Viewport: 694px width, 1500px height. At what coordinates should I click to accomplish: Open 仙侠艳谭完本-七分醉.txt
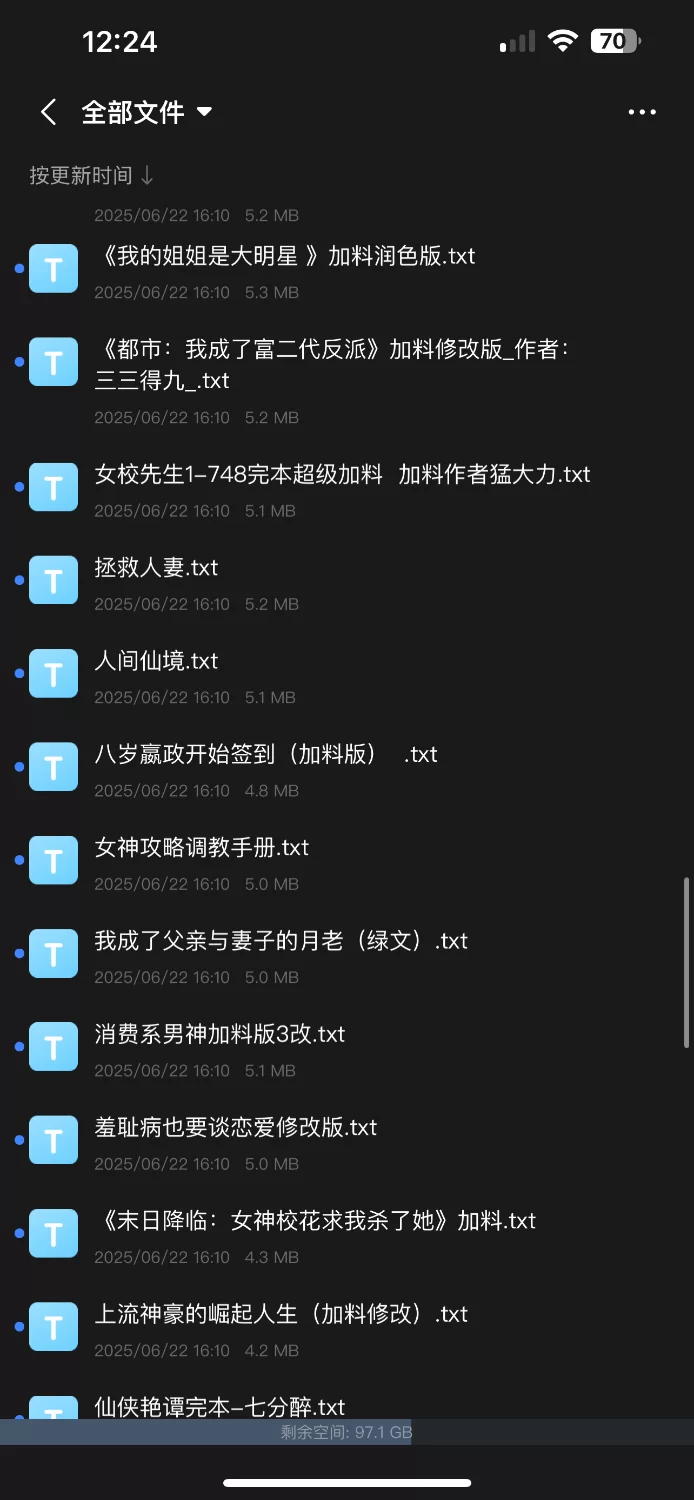click(x=220, y=1406)
